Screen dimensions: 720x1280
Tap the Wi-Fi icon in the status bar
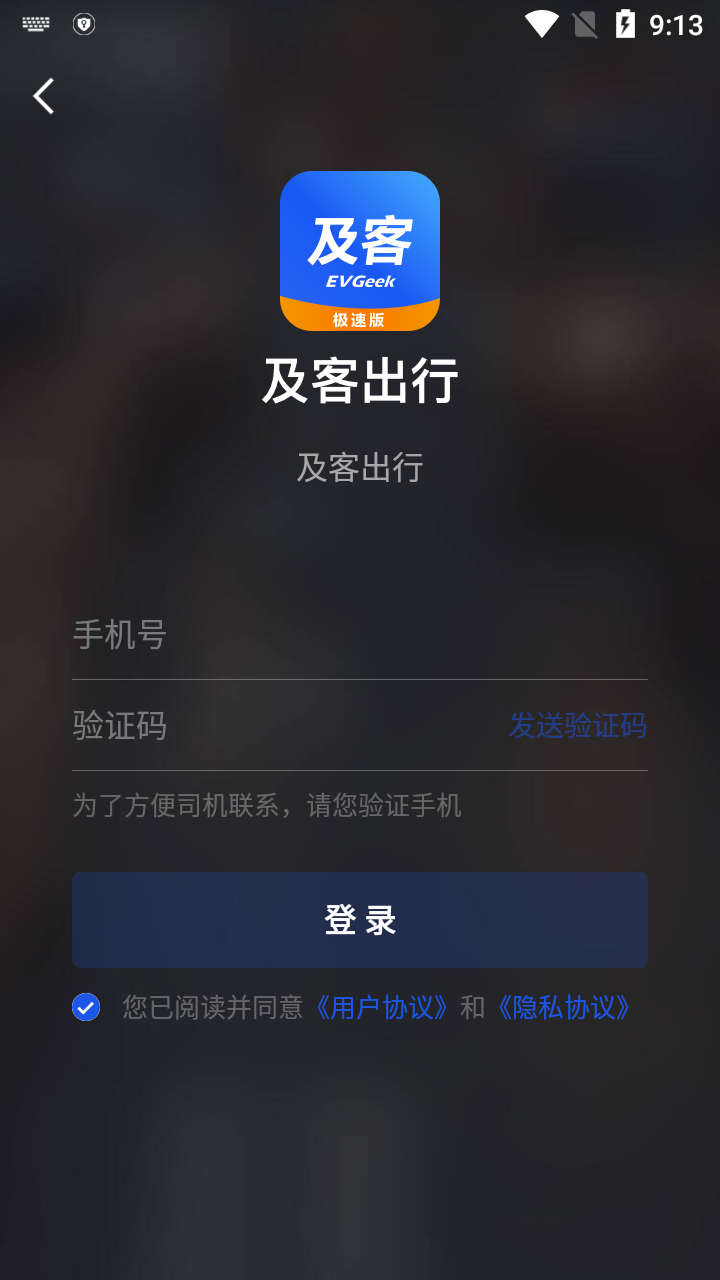542,22
